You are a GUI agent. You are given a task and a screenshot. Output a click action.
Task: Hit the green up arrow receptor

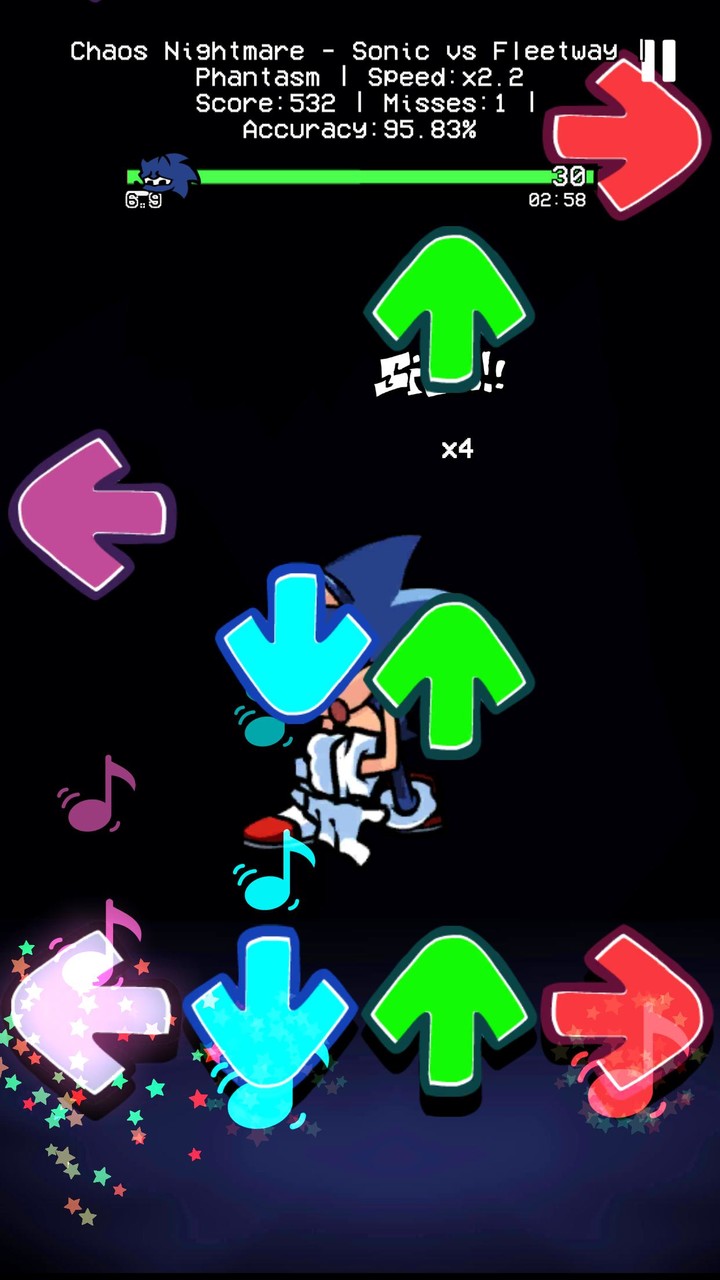(x=449, y=1012)
